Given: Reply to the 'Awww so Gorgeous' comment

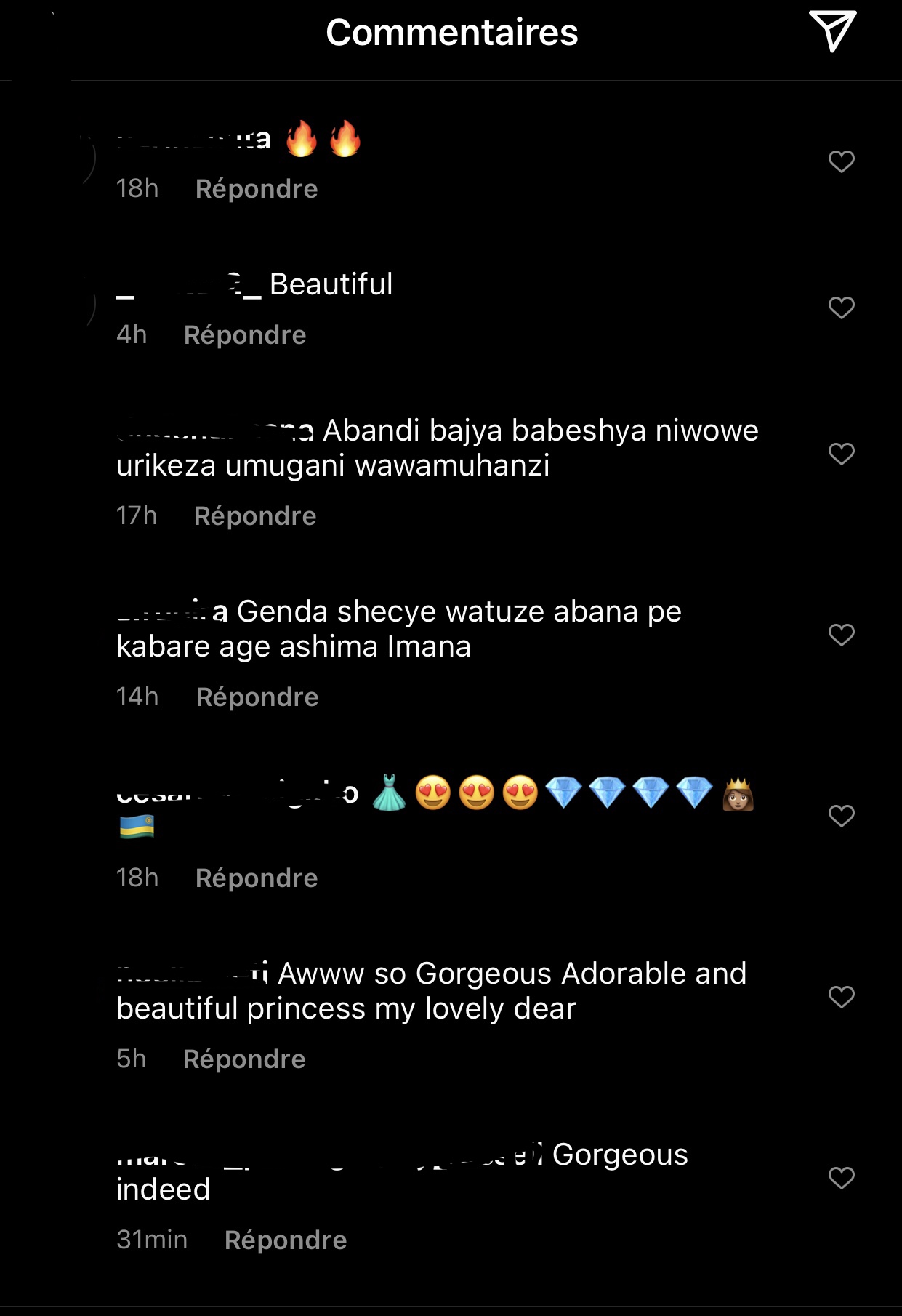Looking at the screenshot, I should [244, 1059].
